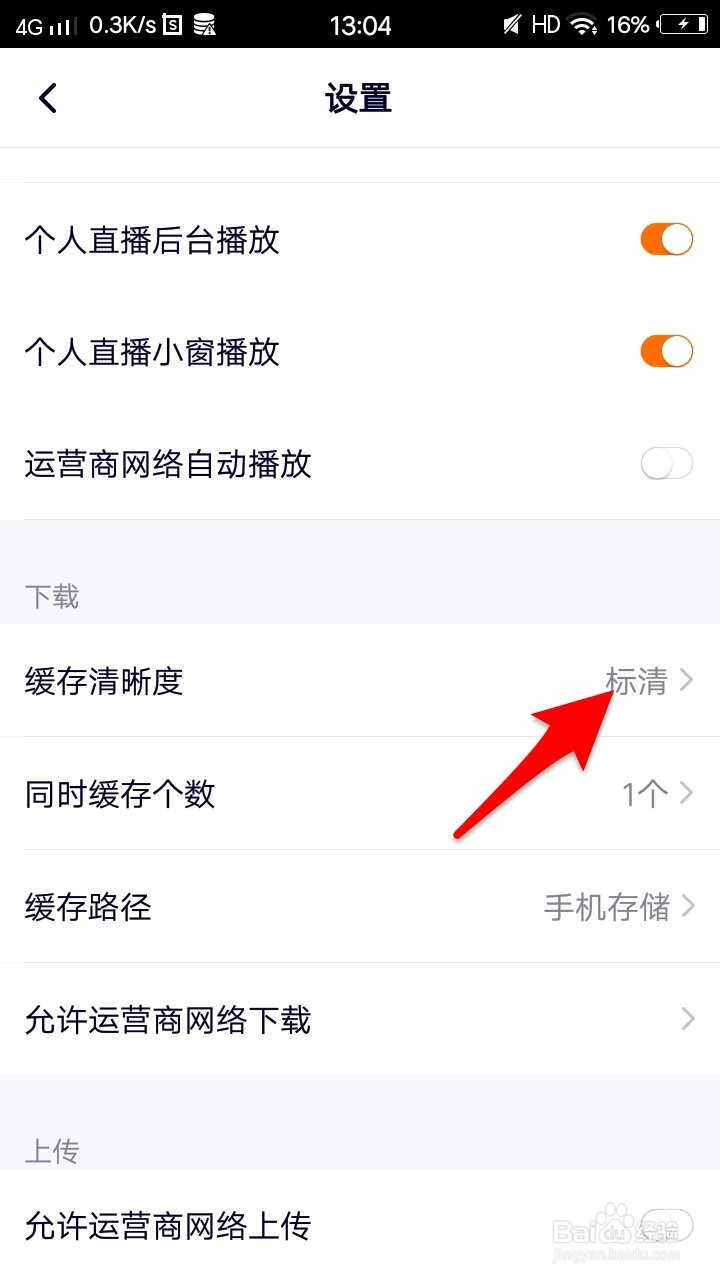Tap the HD indicator in the status bar

click(545, 25)
